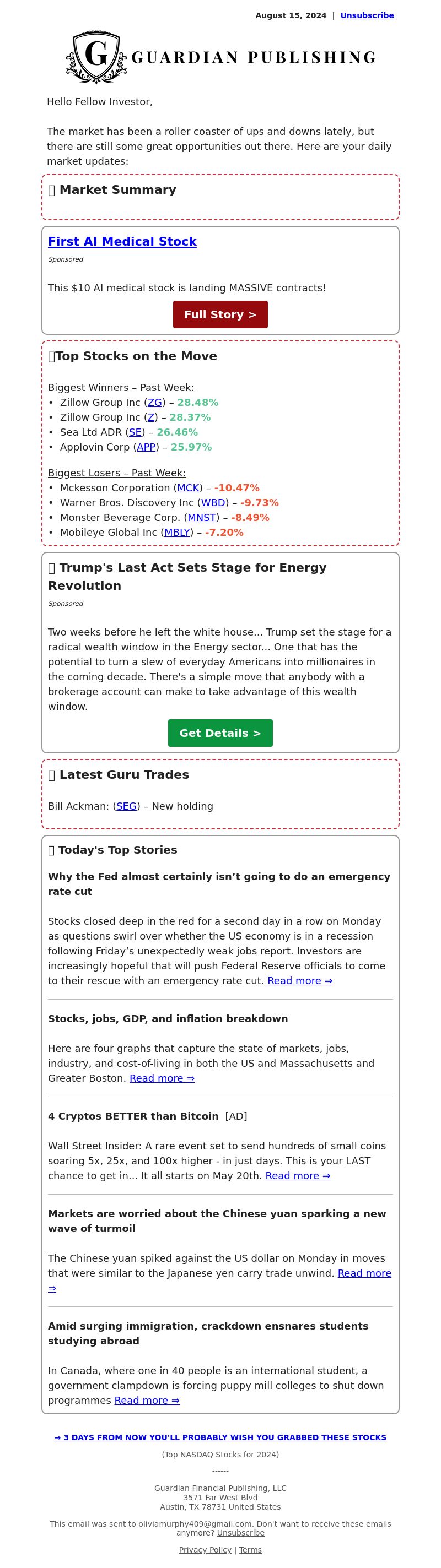
Task: Read more on stocks, jobs, GDP breakdown
Action: [162, 1078]
